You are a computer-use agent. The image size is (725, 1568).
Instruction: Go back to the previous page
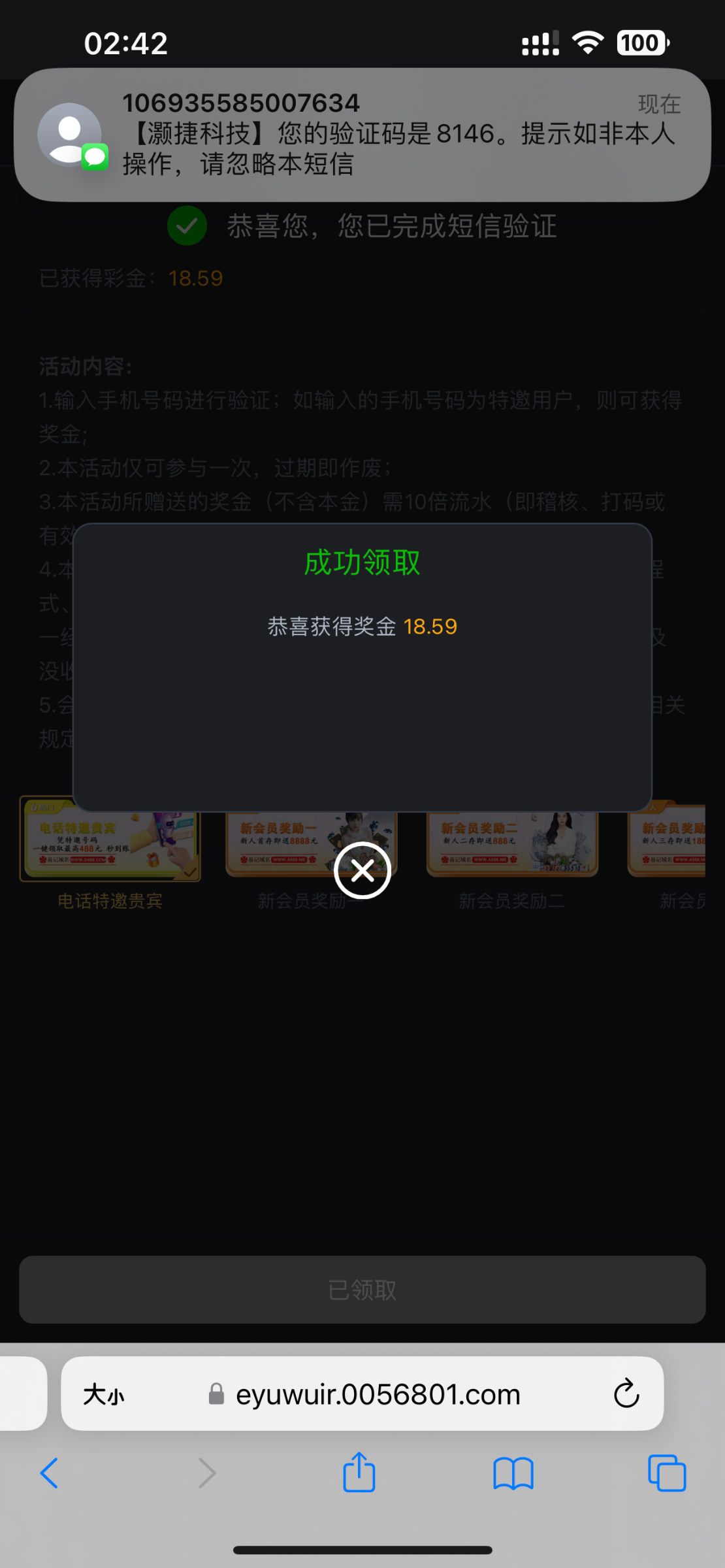coord(50,1473)
